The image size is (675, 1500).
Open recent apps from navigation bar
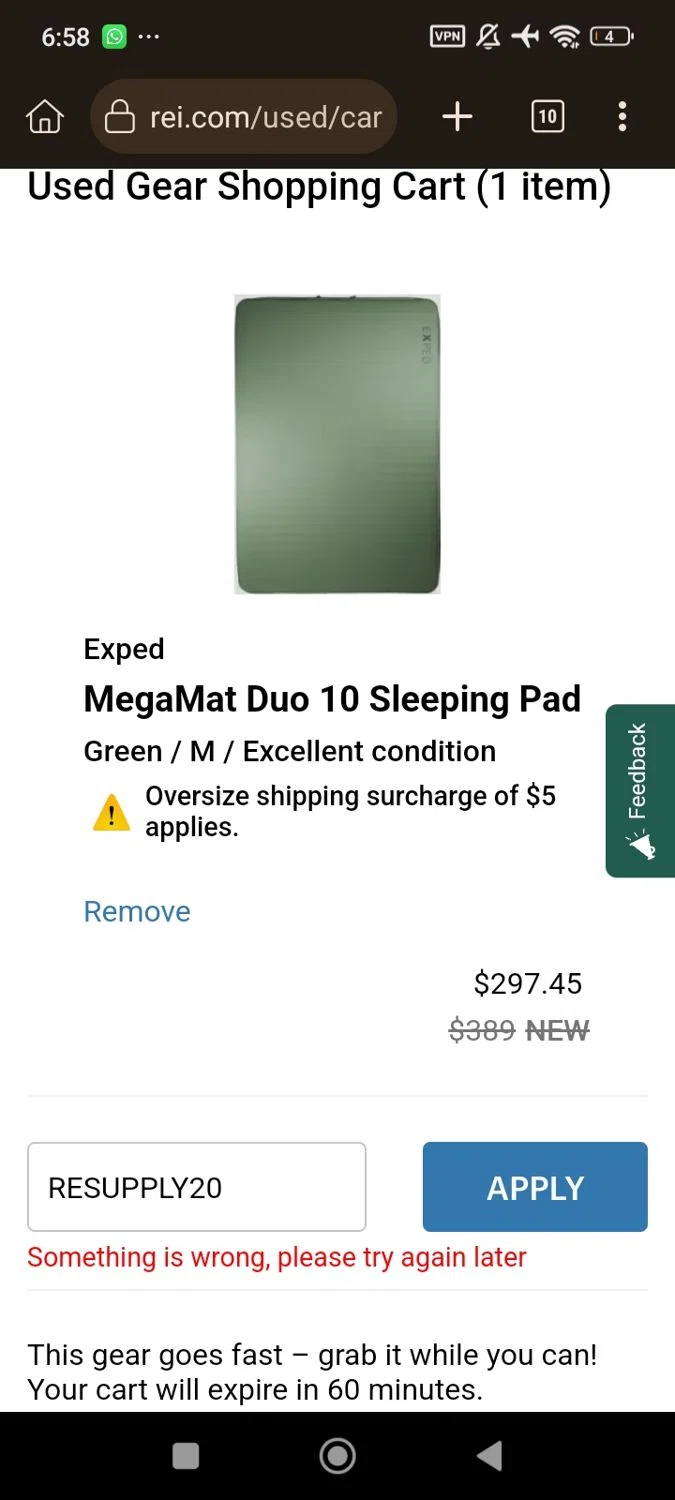pos(186,1456)
